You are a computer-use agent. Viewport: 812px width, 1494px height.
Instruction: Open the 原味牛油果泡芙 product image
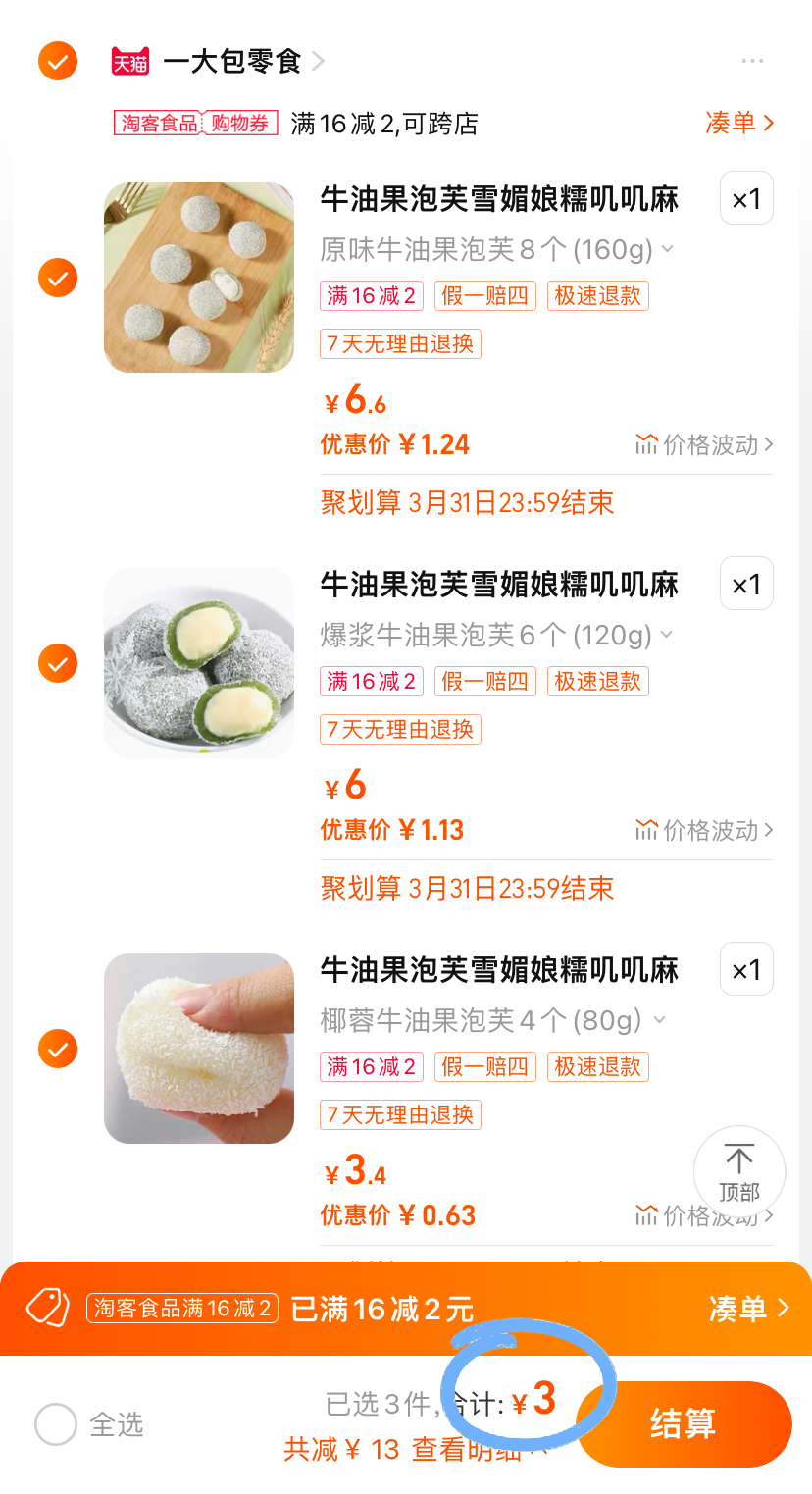tap(199, 278)
